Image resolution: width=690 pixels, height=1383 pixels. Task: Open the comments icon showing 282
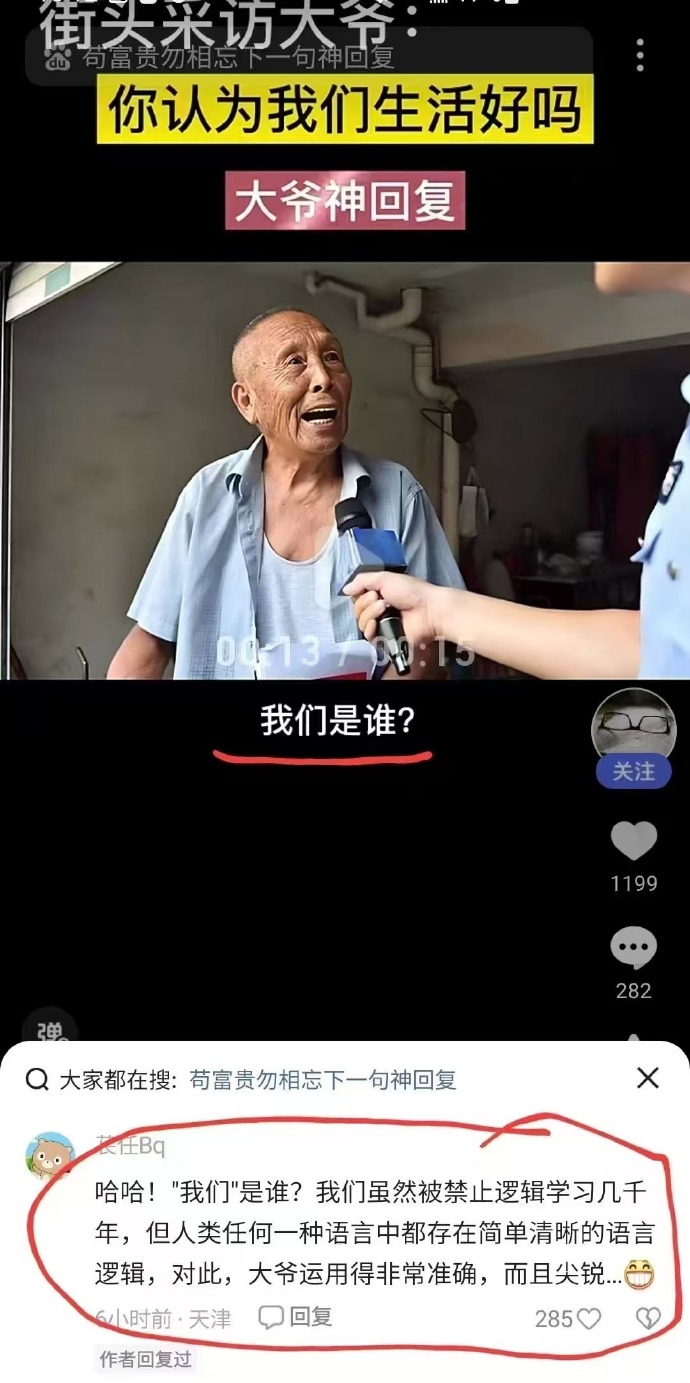click(x=633, y=948)
